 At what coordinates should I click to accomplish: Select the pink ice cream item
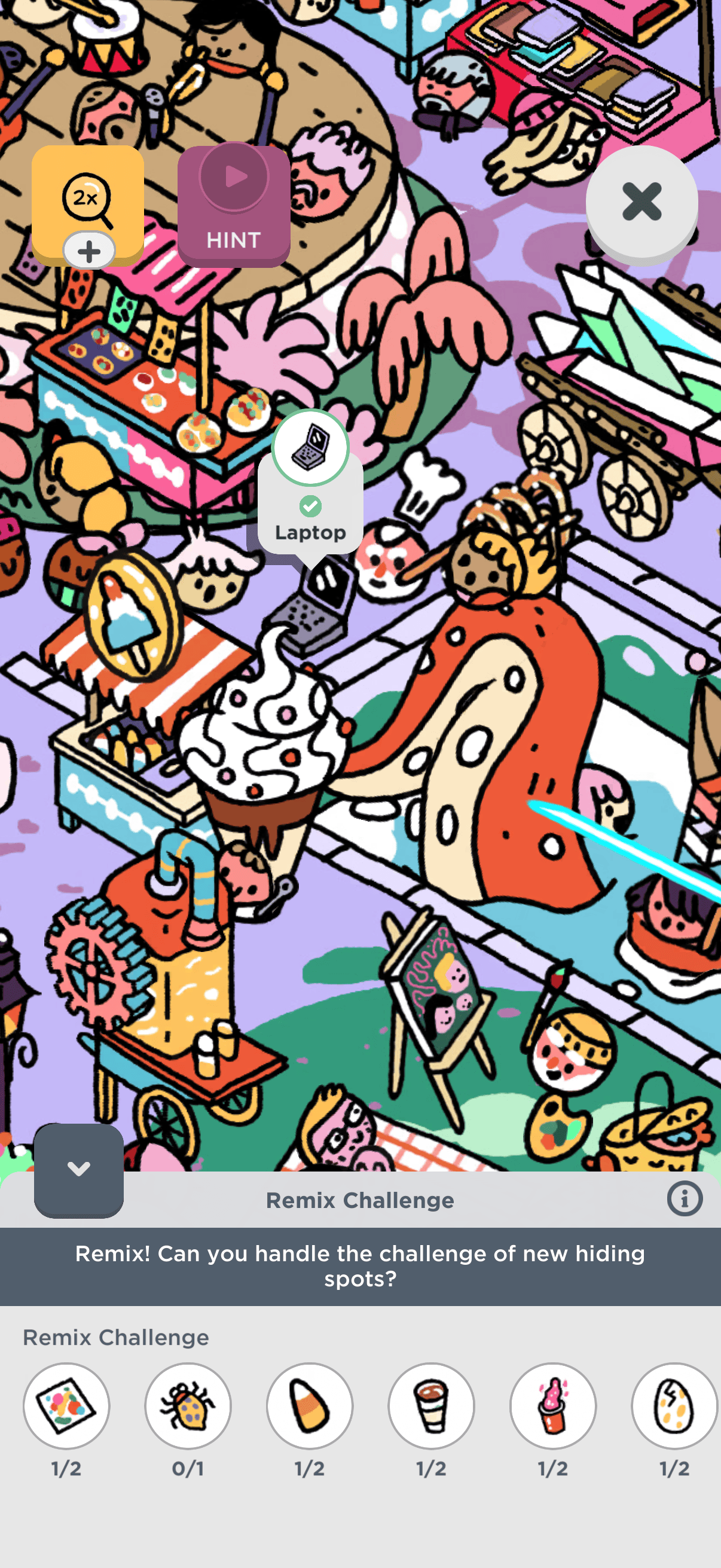click(552, 1405)
